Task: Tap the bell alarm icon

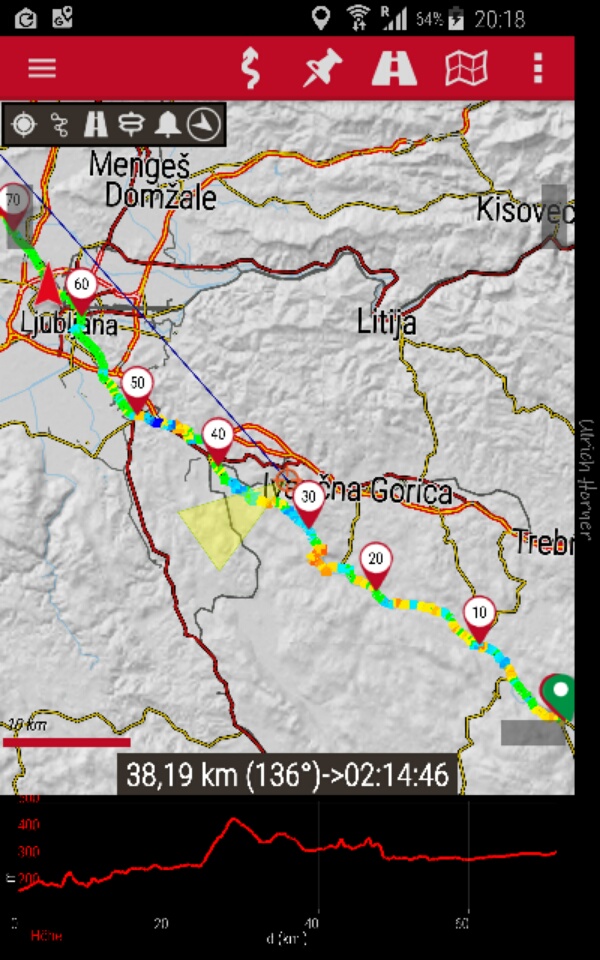Action: [167, 124]
